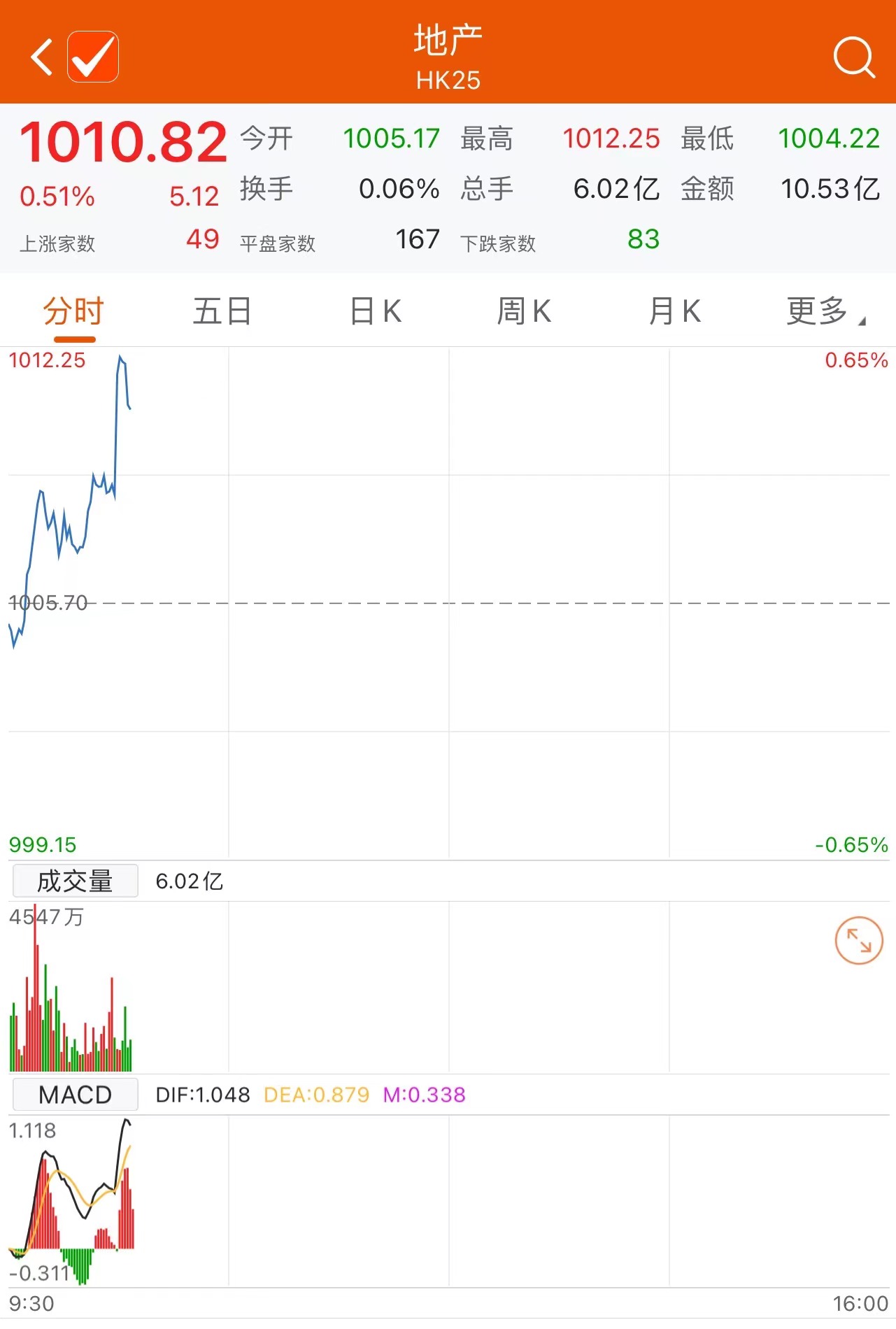
Task: Switch to the 日K chart tab
Action: [x=376, y=311]
